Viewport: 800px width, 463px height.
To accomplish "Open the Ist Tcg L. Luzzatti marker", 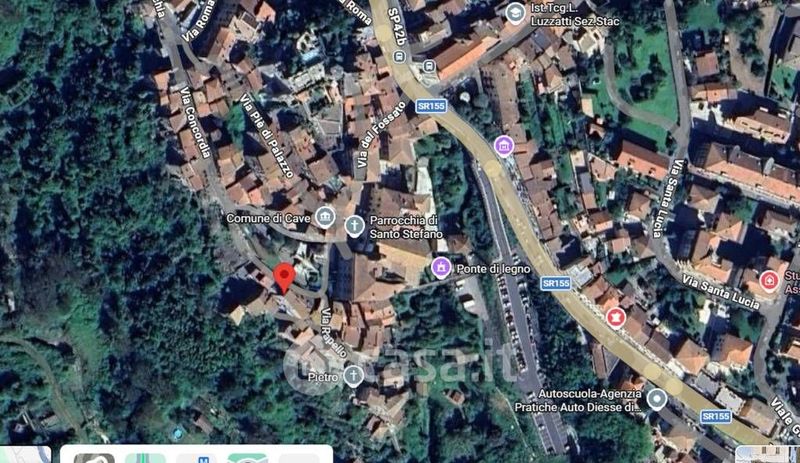I will click(x=515, y=13).
